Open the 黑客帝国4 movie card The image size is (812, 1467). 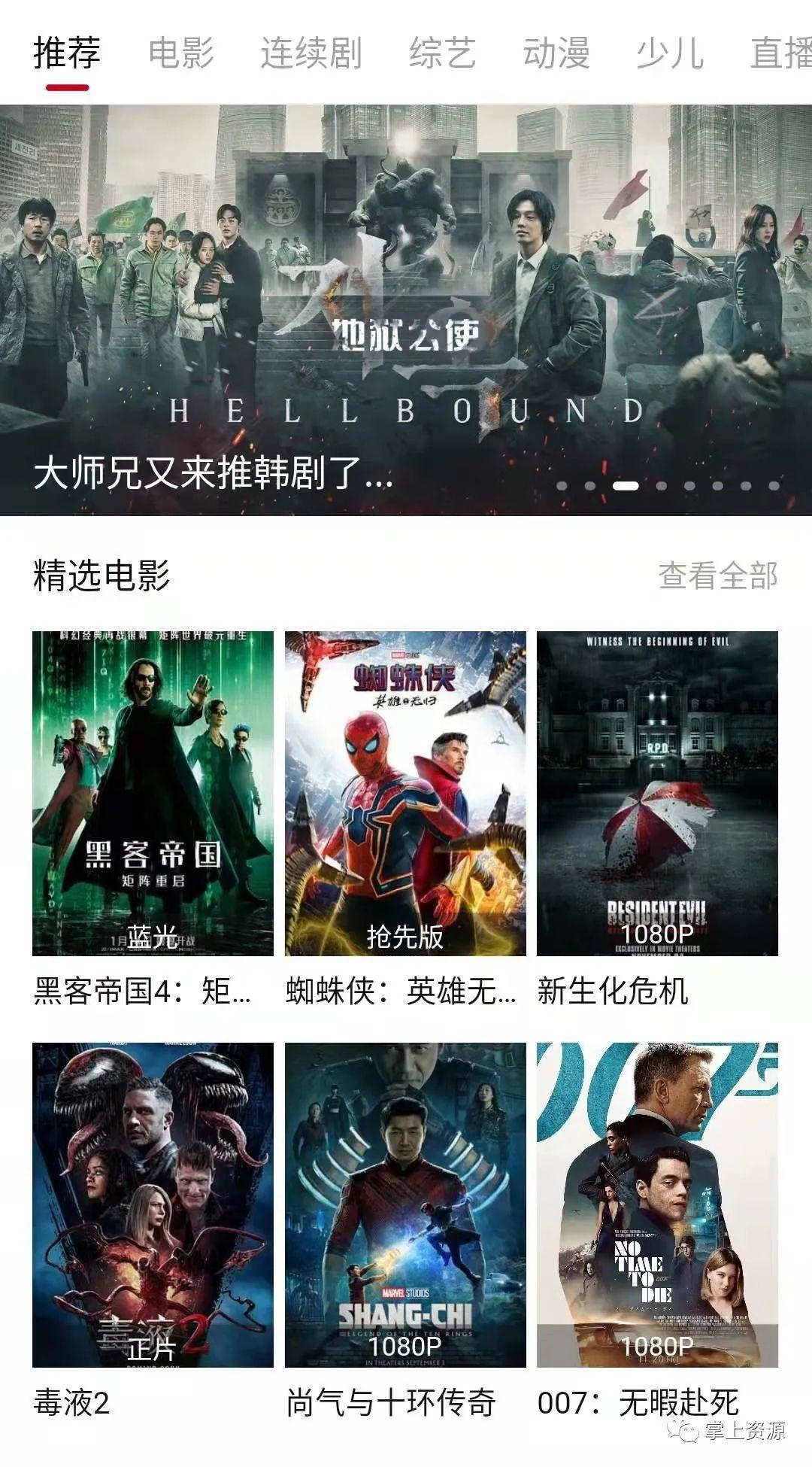pos(153,794)
